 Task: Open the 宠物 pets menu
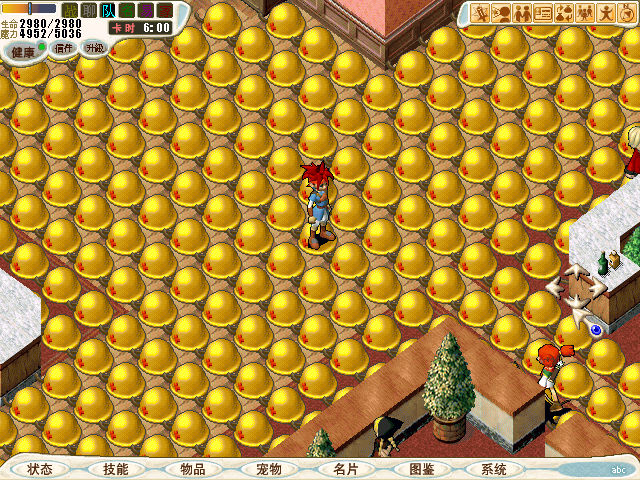click(268, 468)
